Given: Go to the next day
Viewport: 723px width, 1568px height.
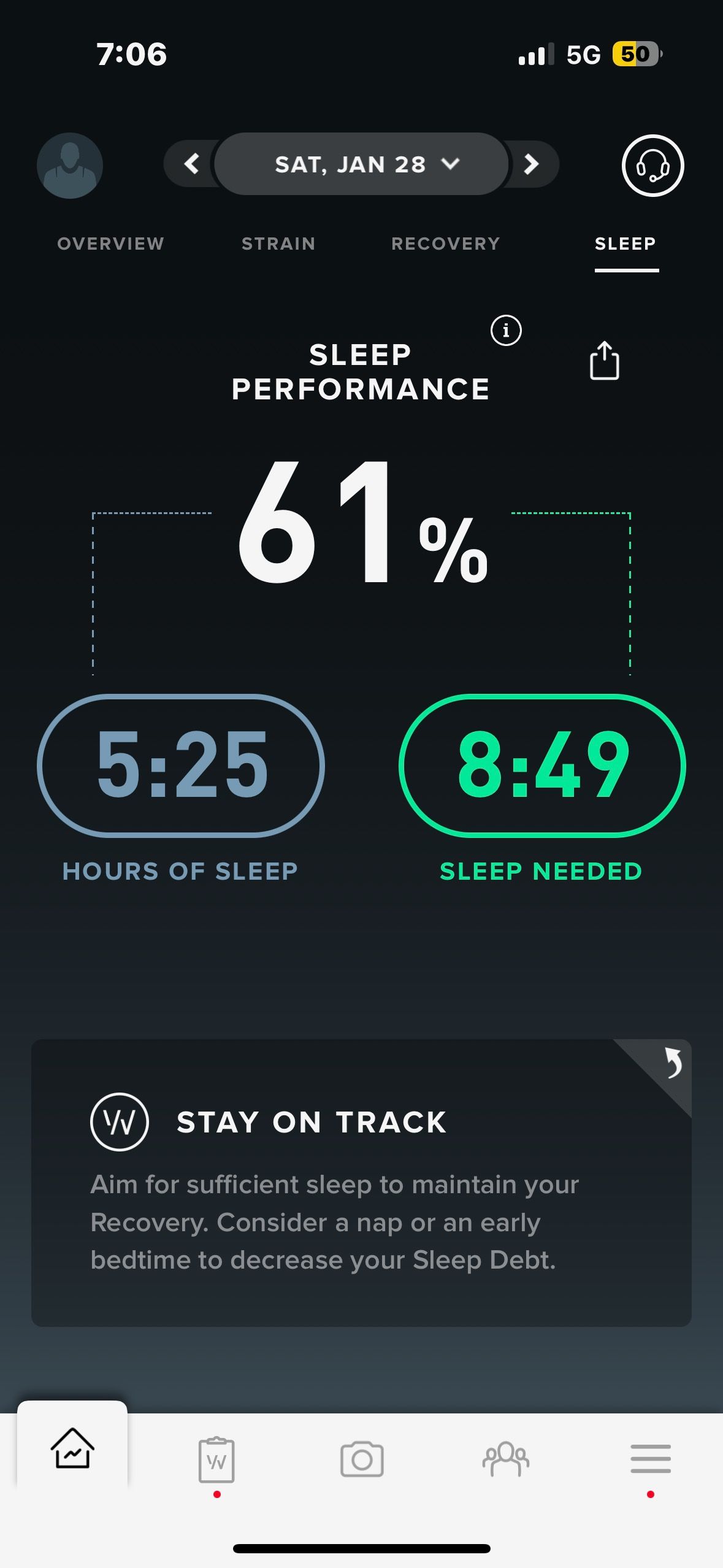Looking at the screenshot, I should (x=532, y=164).
